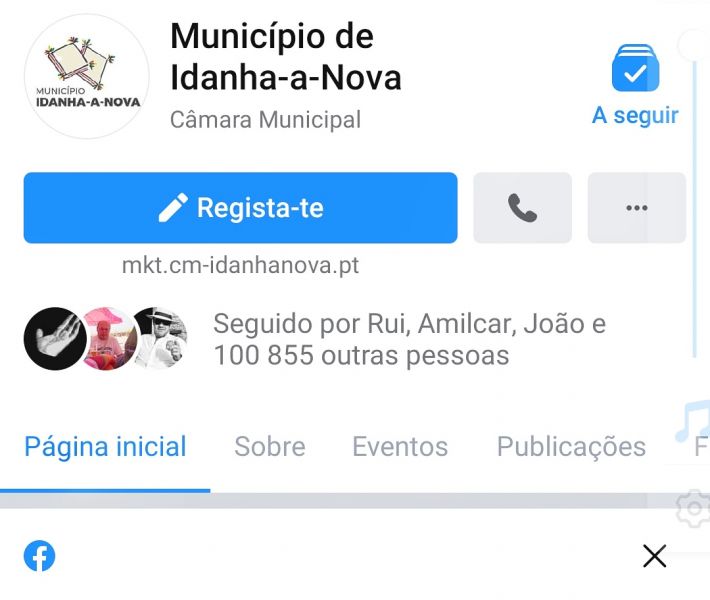Image resolution: width=710 pixels, height=600 pixels.
Task: Tap the Regista-te sign-up button
Action: [x=240, y=208]
